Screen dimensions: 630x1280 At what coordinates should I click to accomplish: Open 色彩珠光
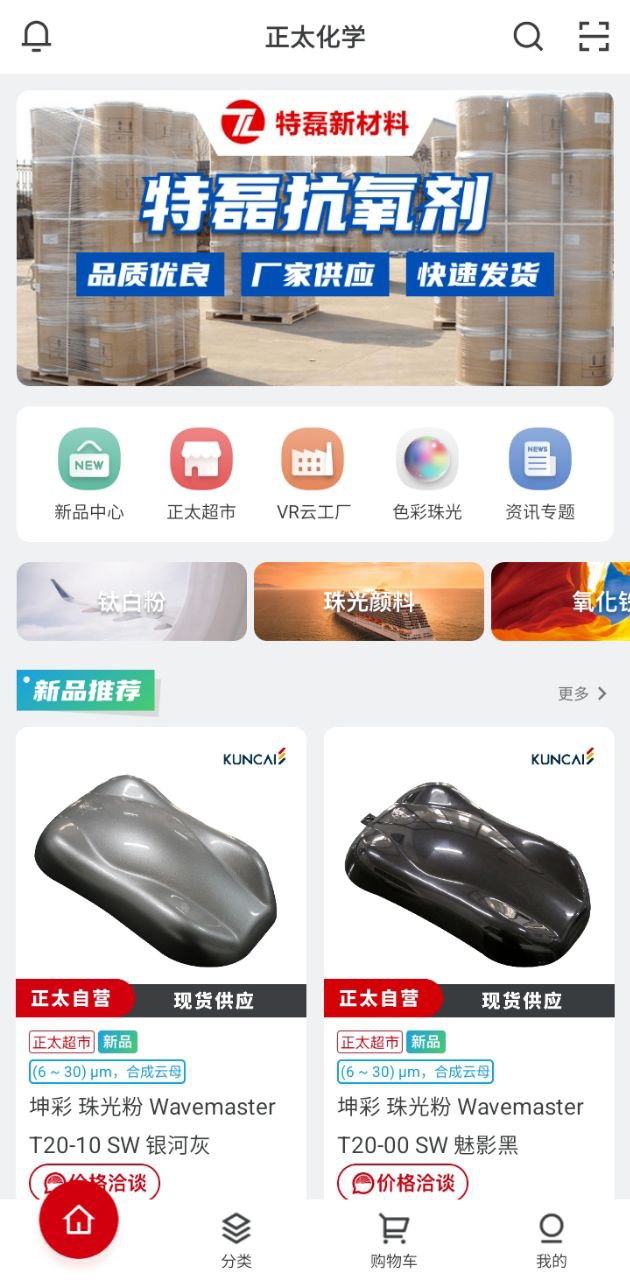tap(427, 474)
